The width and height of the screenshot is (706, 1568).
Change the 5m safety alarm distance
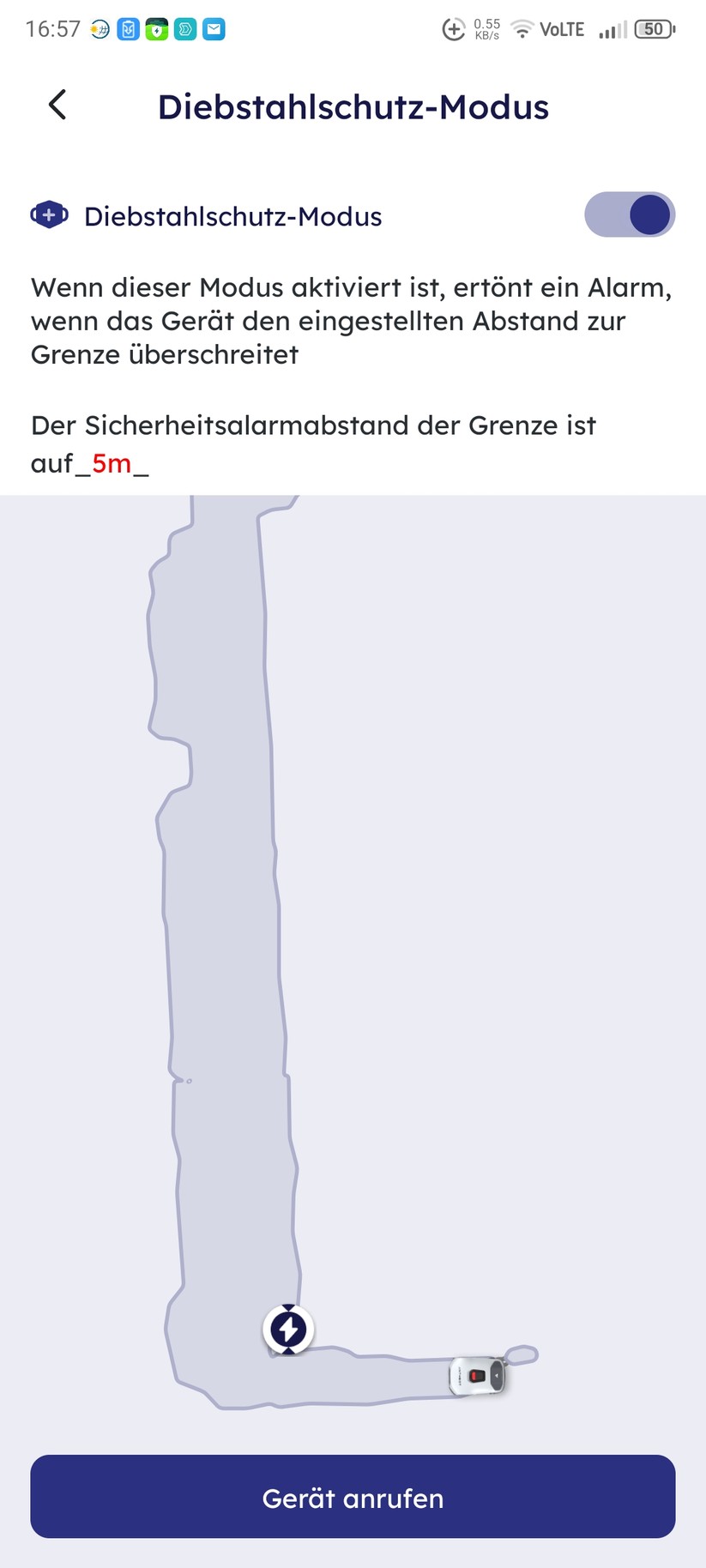pyautogui.click(x=112, y=464)
